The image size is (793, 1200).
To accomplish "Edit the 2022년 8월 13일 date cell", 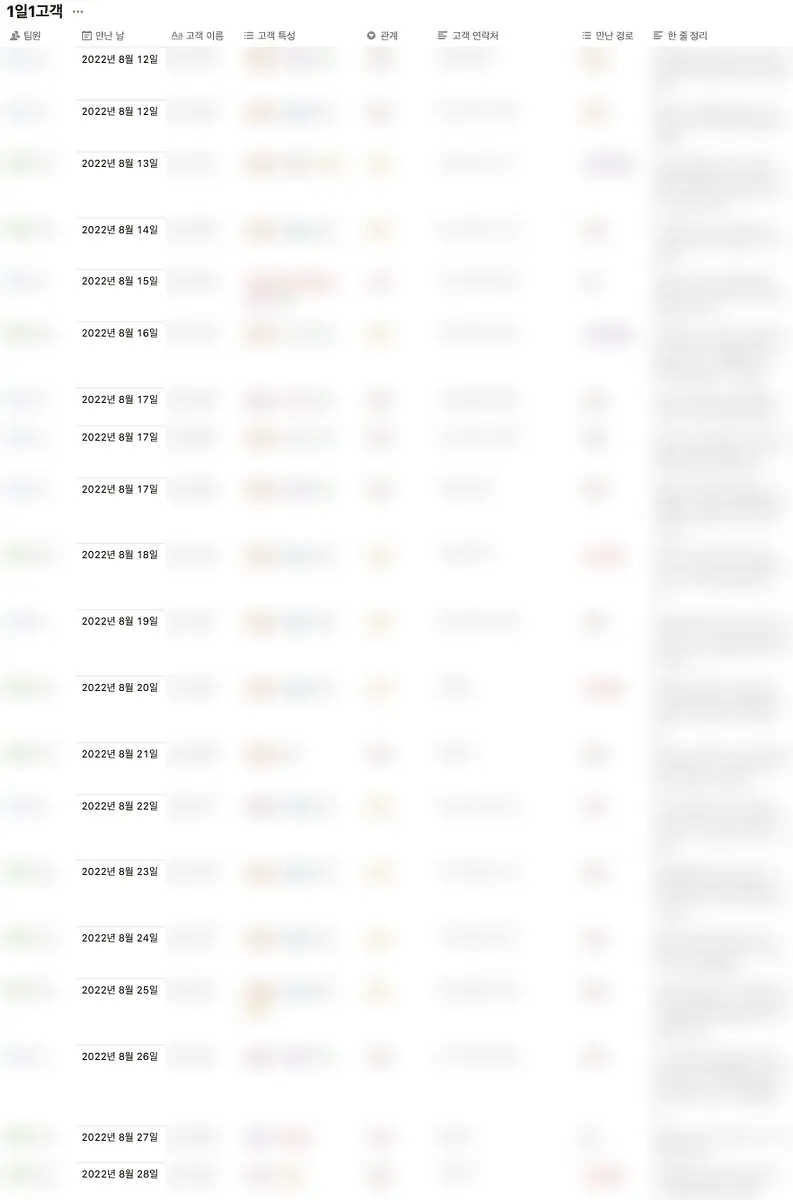I will point(120,163).
